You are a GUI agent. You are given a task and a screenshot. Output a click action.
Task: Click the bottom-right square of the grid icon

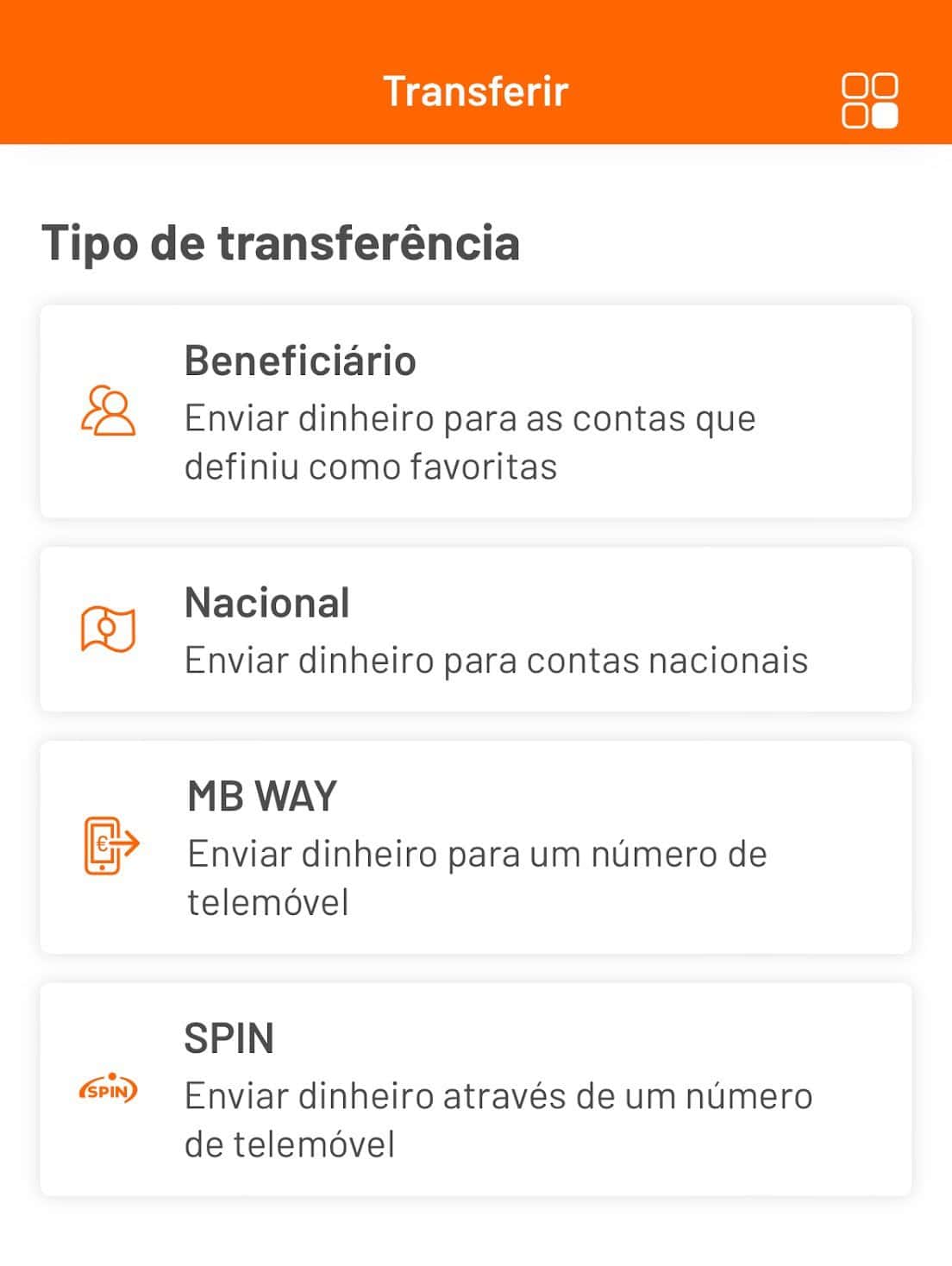[x=885, y=114]
